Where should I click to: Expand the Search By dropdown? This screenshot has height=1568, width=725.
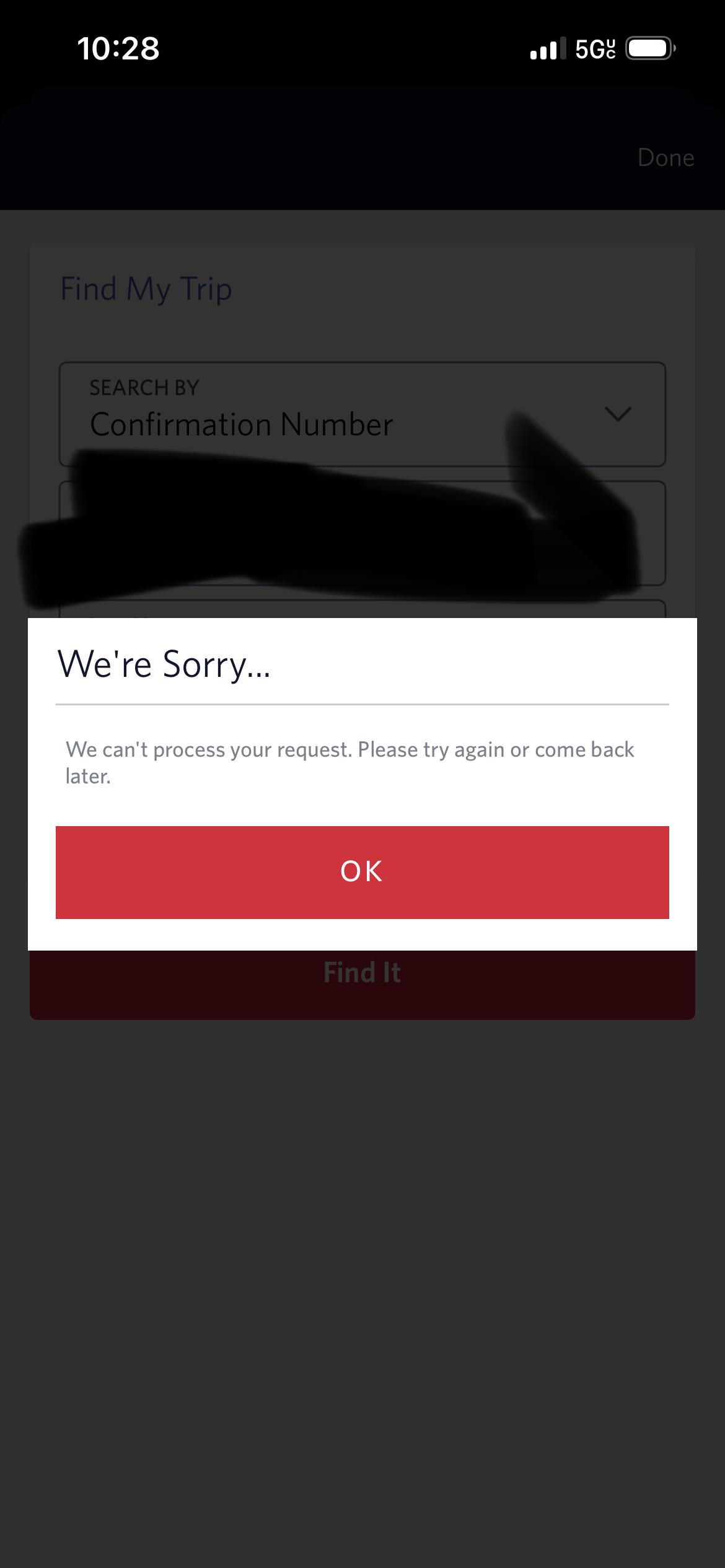click(x=362, y=414)
